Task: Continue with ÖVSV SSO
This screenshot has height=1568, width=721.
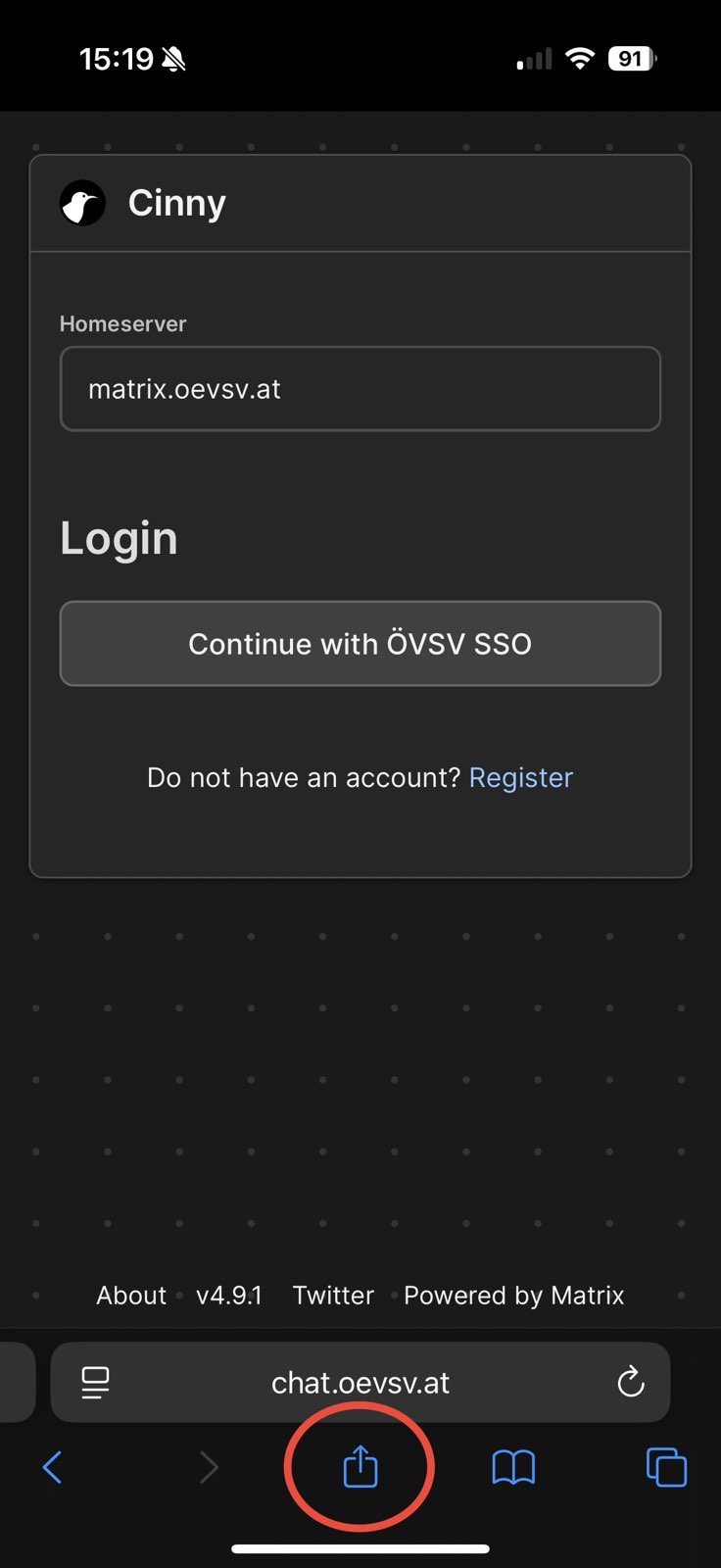Action: pos(360,644)
